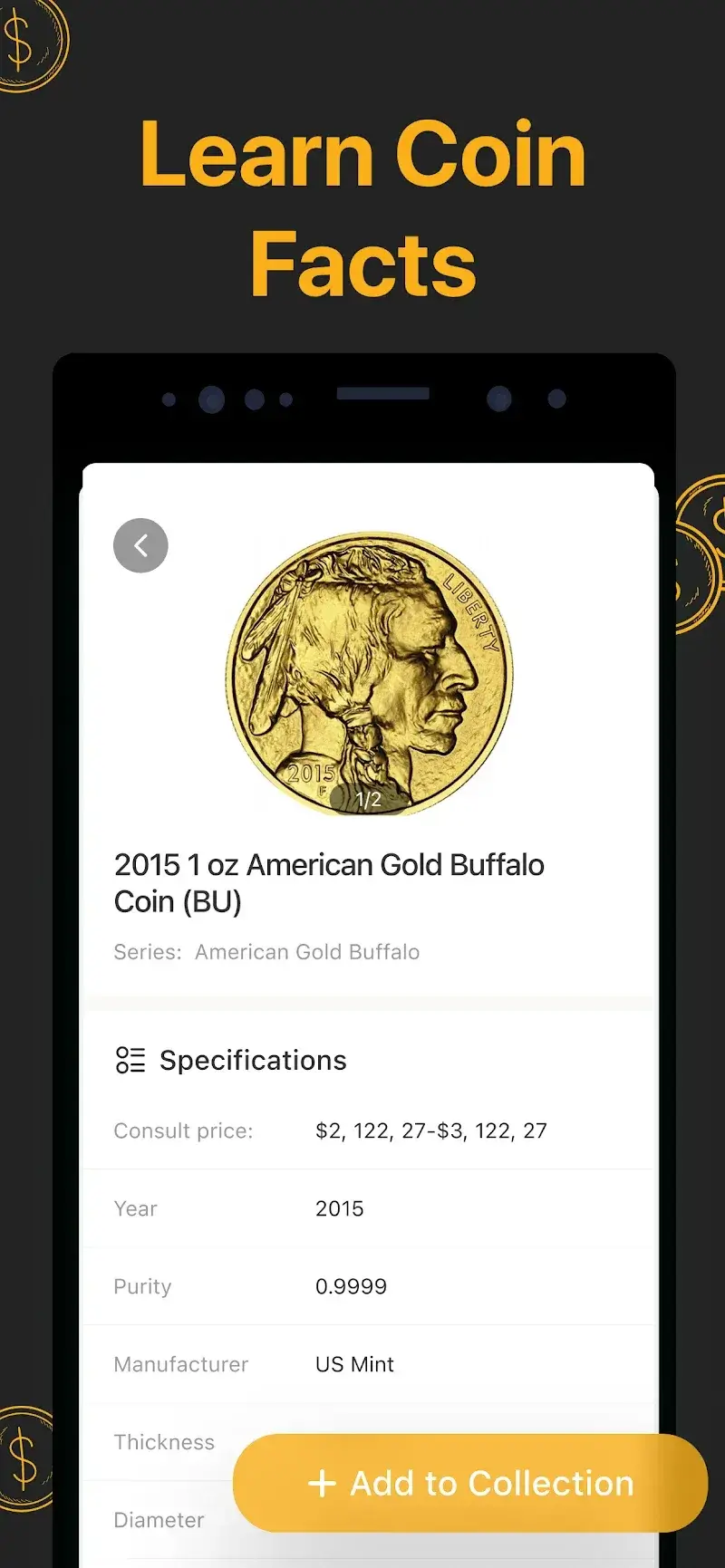Viewport: 725px width, 1568px height.
Task: Select the gold Buffalo coin image
Action: 367,673
